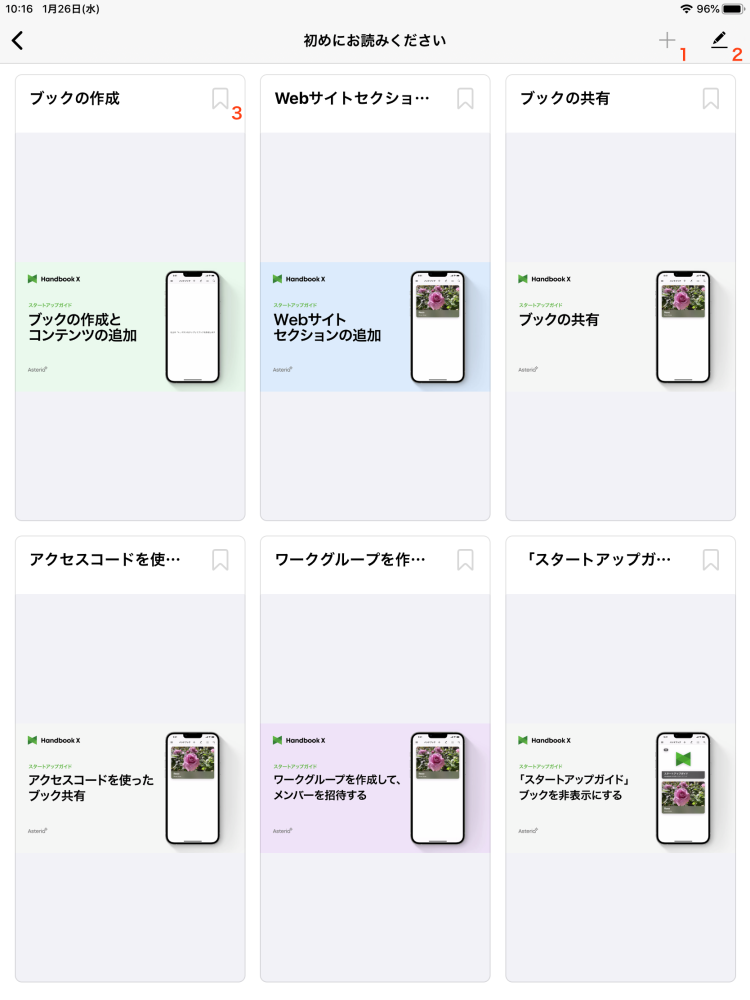Image resolution: width=750 pixels, height=1000 pixels.
Task: Tap the plus icon to add a section
Action: point(667,41)
